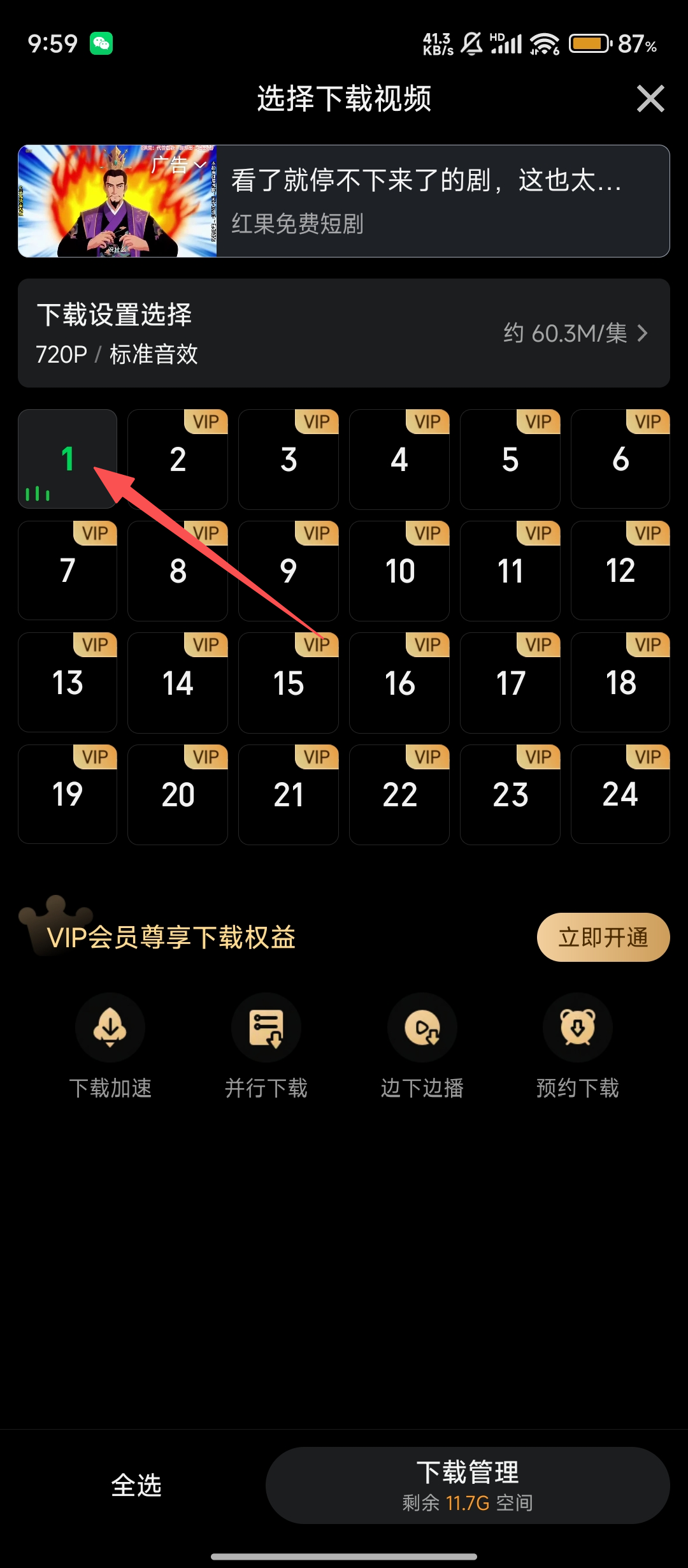Select VIP episode 2
688x1568 pixels.
click(x=178, y=459)
